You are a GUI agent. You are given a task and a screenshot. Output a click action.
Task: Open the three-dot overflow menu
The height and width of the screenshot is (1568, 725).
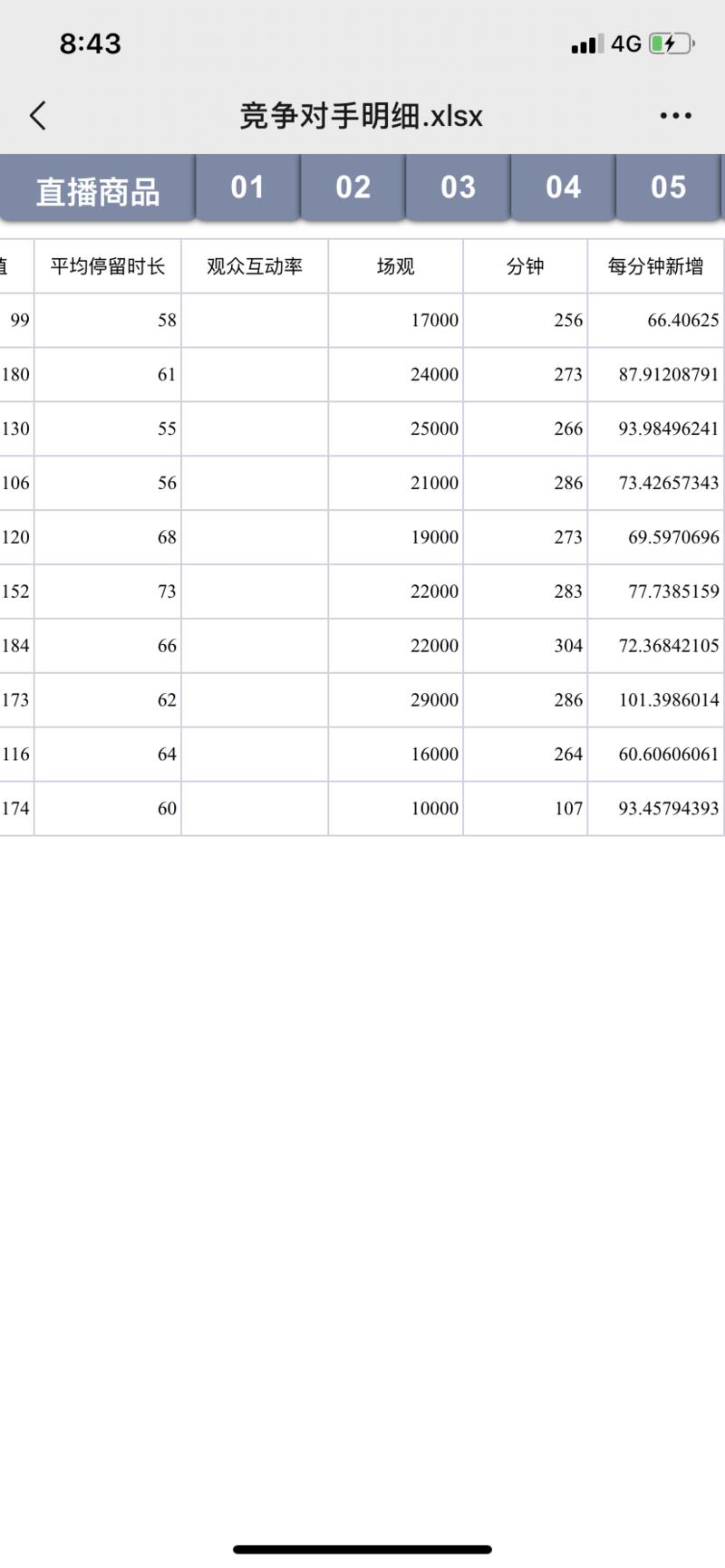coord(675,116)
